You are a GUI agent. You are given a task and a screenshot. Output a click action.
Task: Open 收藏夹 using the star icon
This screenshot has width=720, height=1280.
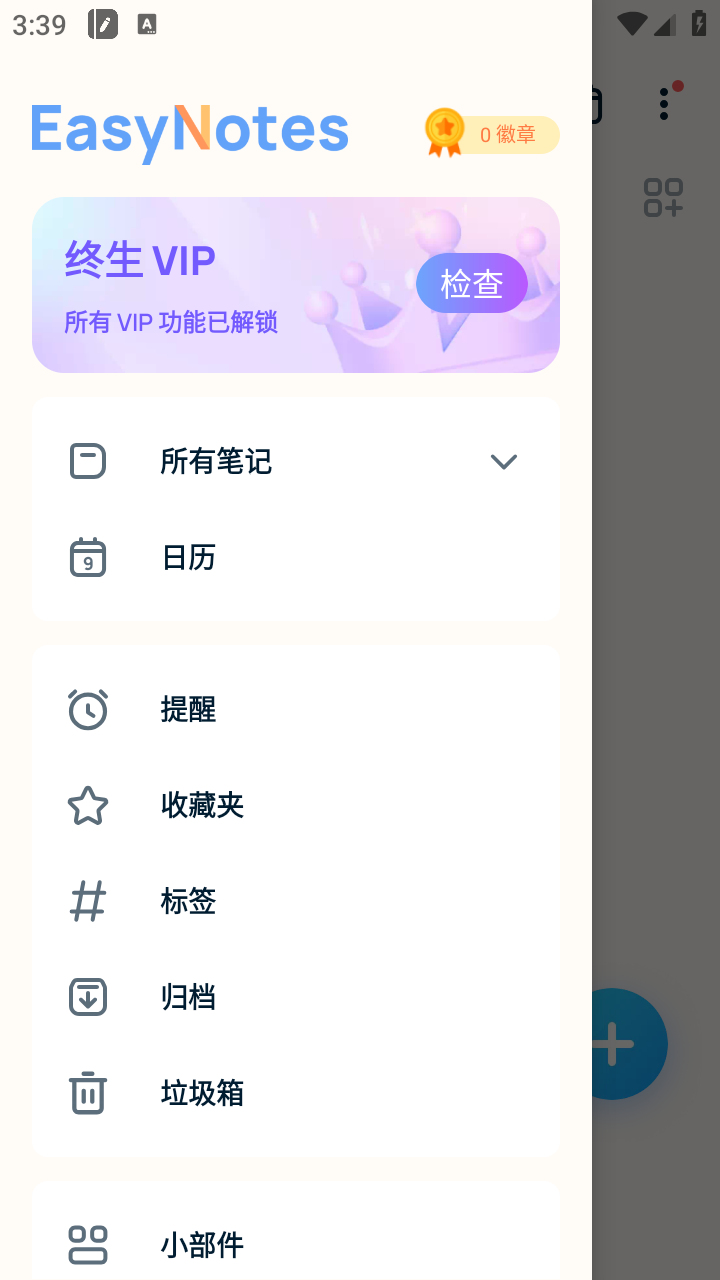click(x=87, y=805)
